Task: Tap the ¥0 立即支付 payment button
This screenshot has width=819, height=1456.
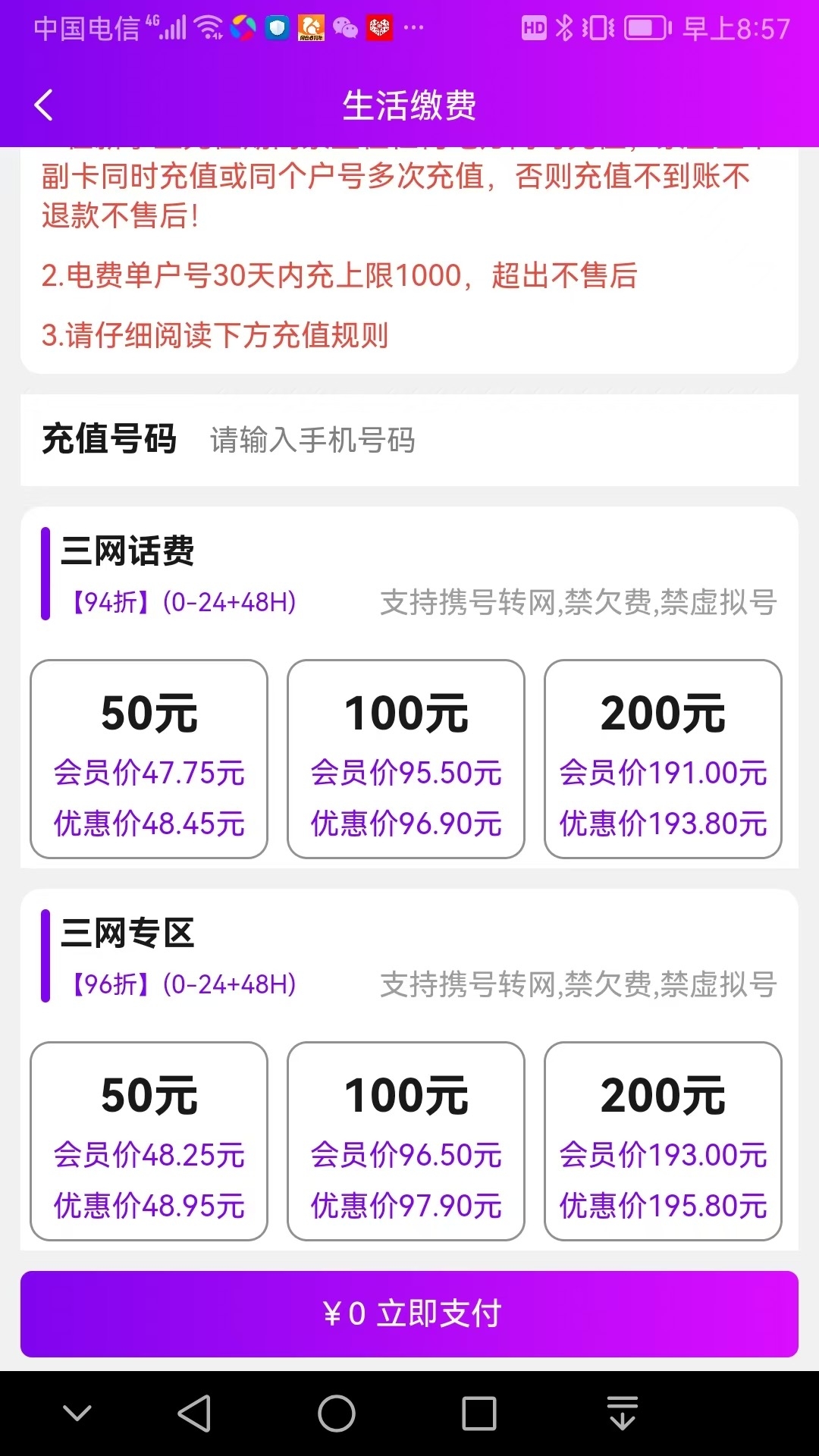Action: pyautogui.click(x=409, y=1313)
